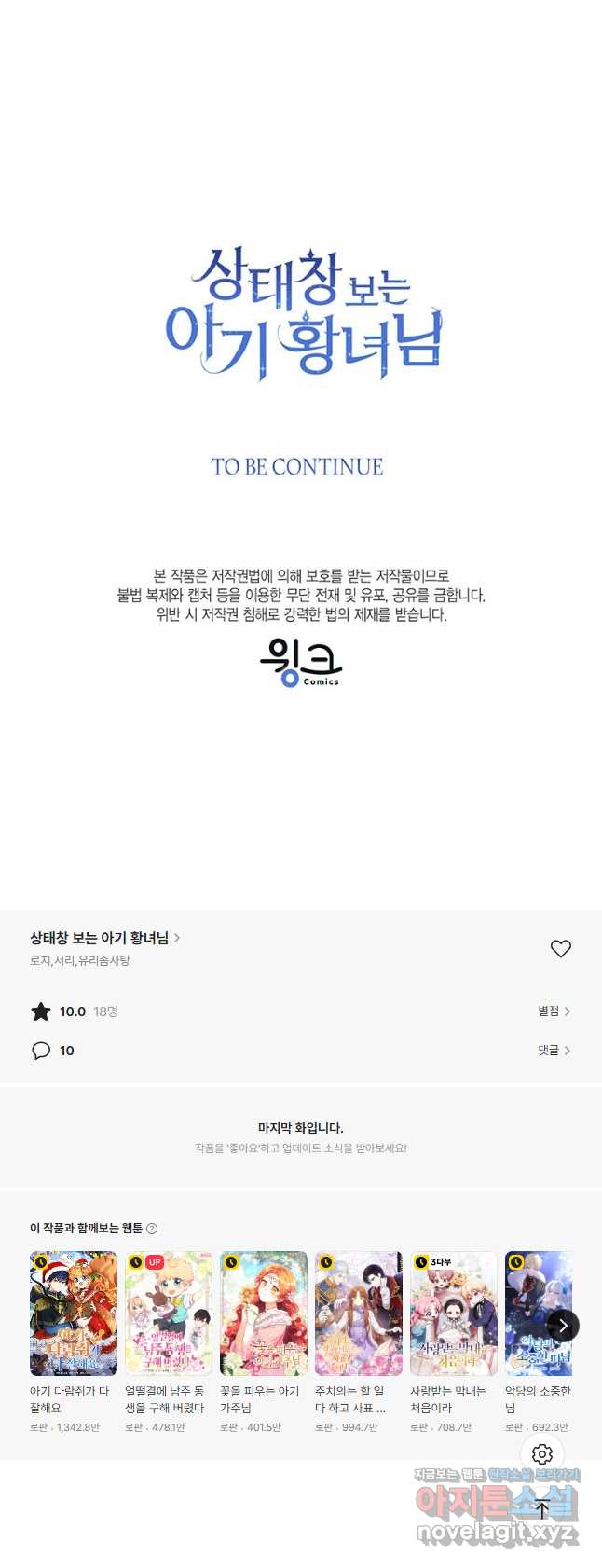Like this webtoon with the heart icon
This screenshot has width=602, height=1568.
(x=560, y=948)
